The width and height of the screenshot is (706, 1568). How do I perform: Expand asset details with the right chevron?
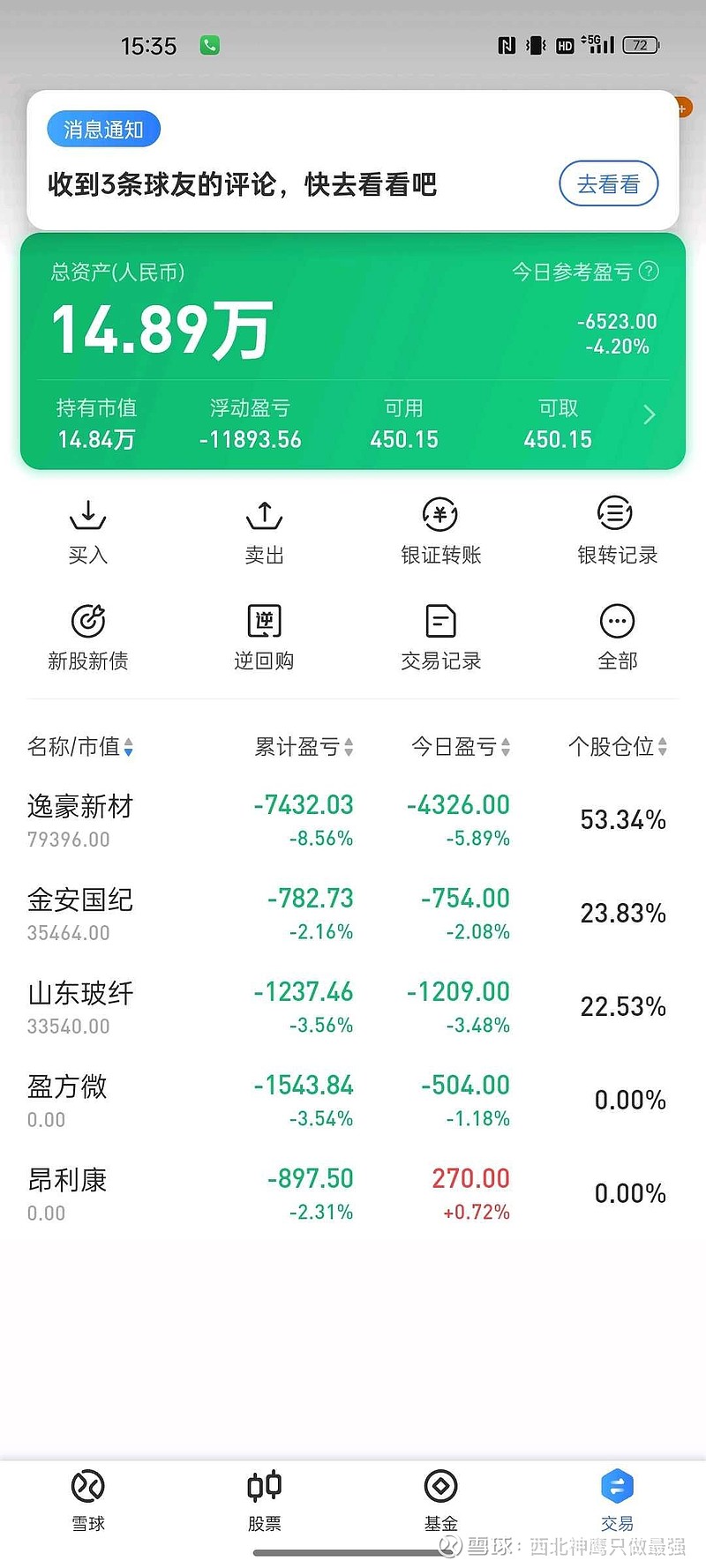(x=650, y=414)
